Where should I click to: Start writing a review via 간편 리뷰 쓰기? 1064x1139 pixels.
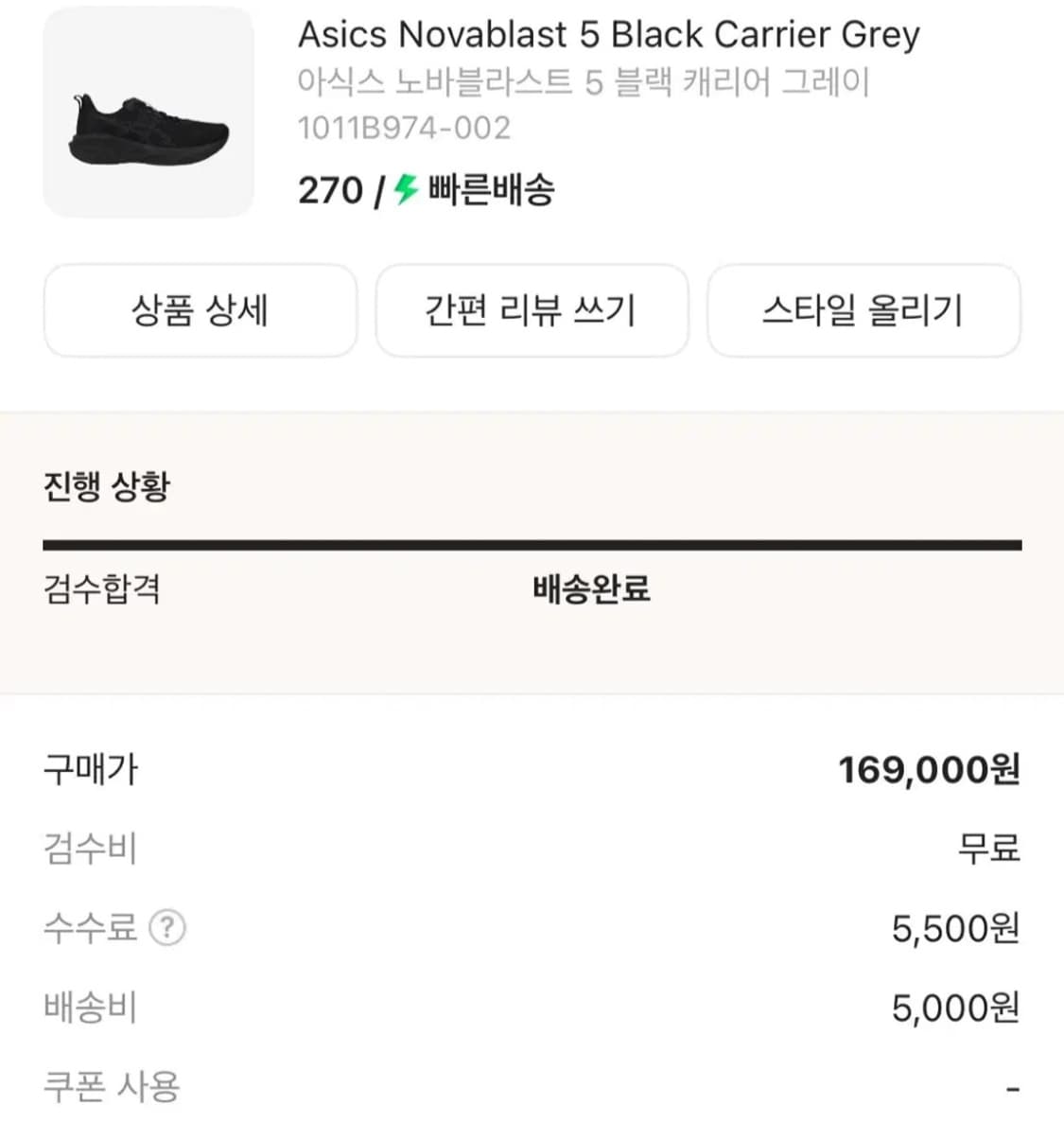pos(532,311)
